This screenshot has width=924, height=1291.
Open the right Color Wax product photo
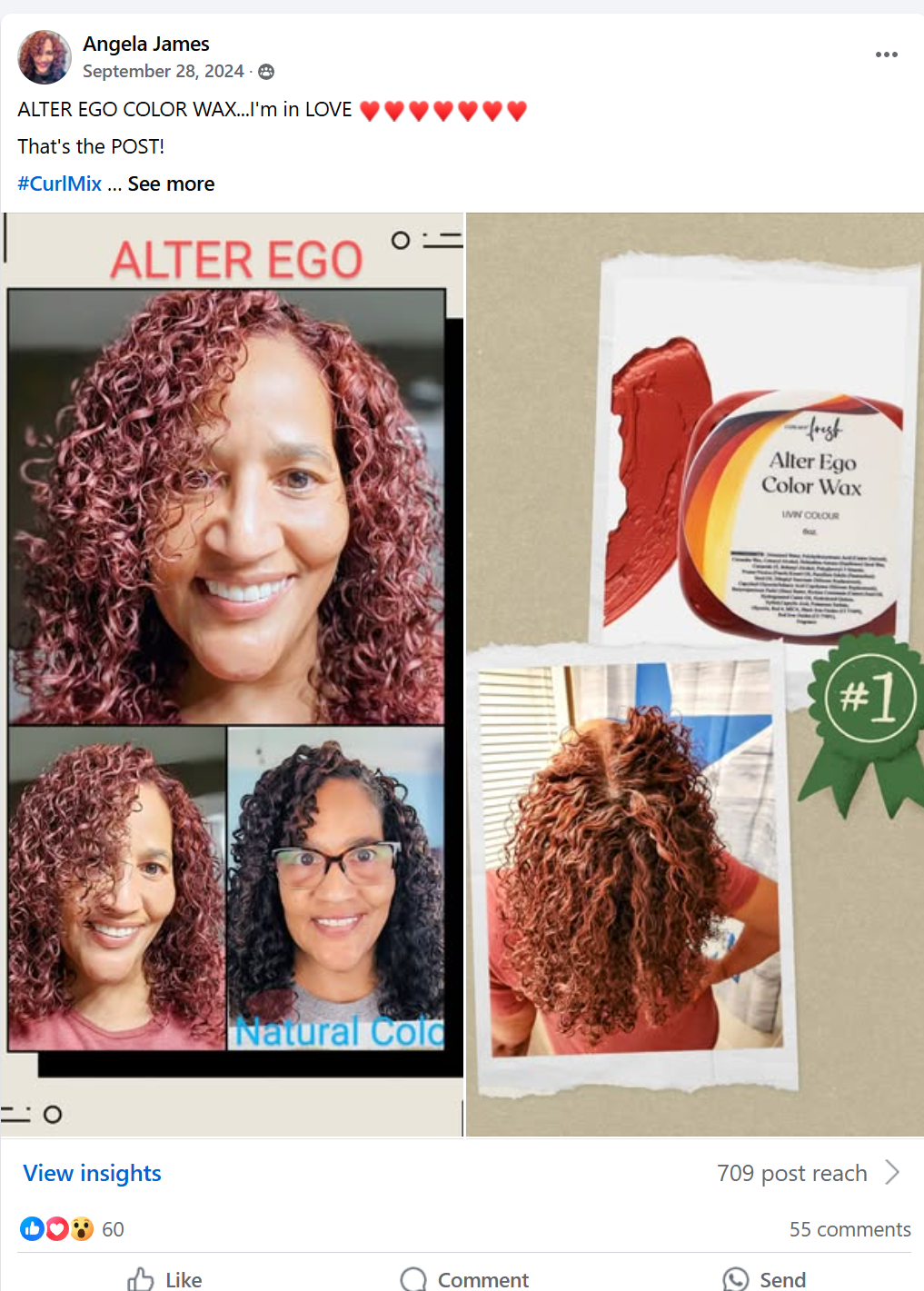tap(695, 674)
